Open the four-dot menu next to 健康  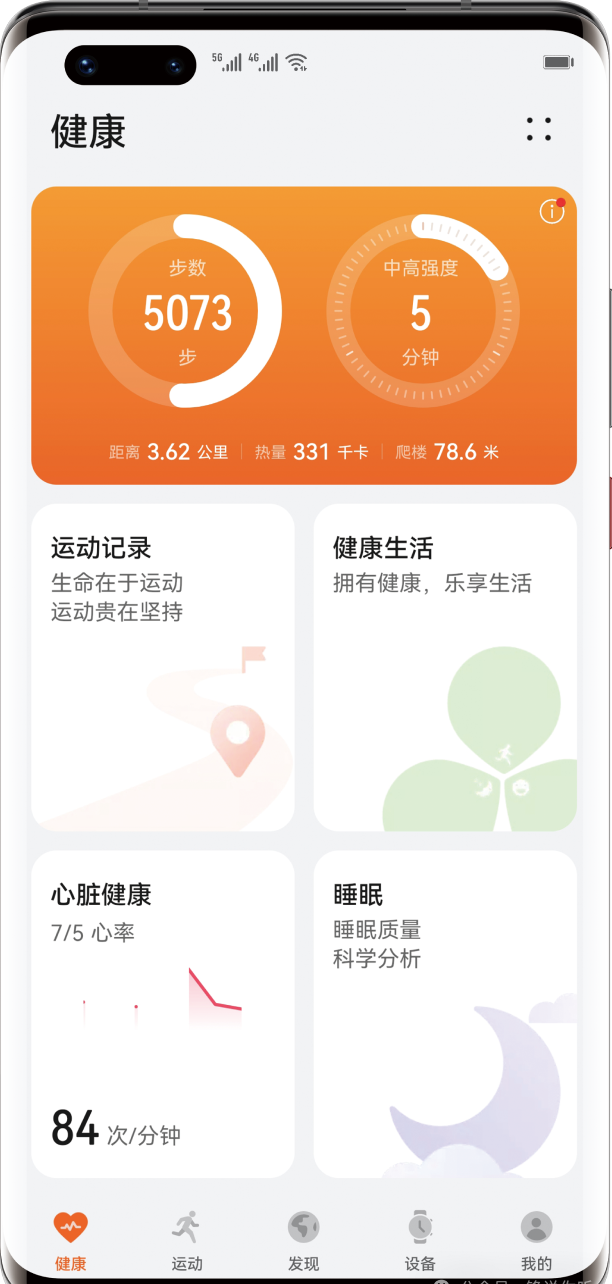click(538, 130)
